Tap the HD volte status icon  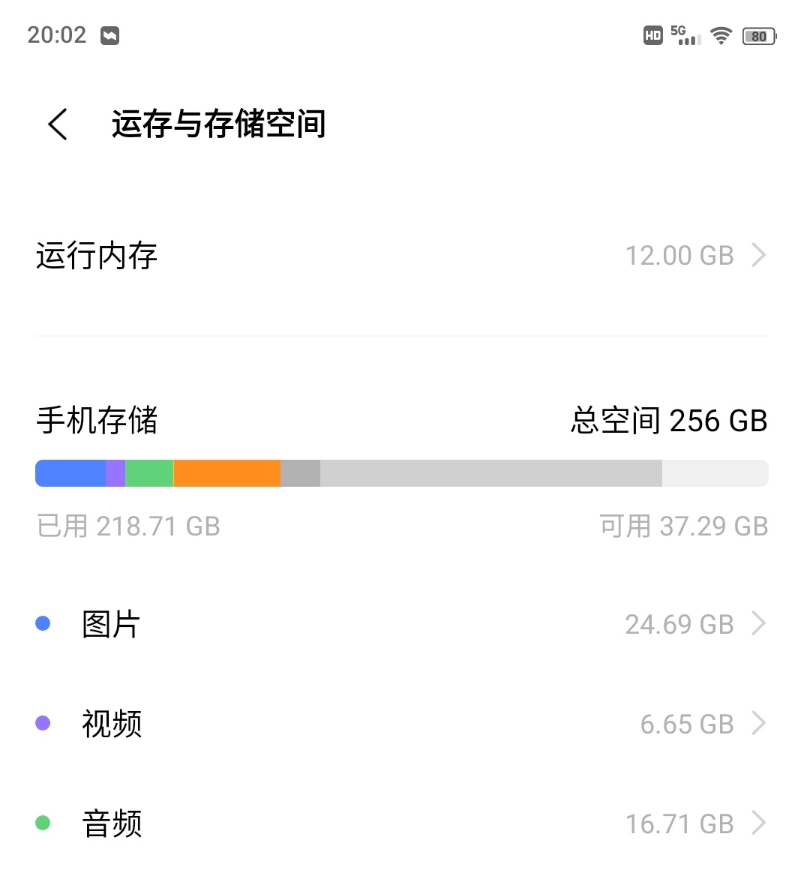coord(652,35)
